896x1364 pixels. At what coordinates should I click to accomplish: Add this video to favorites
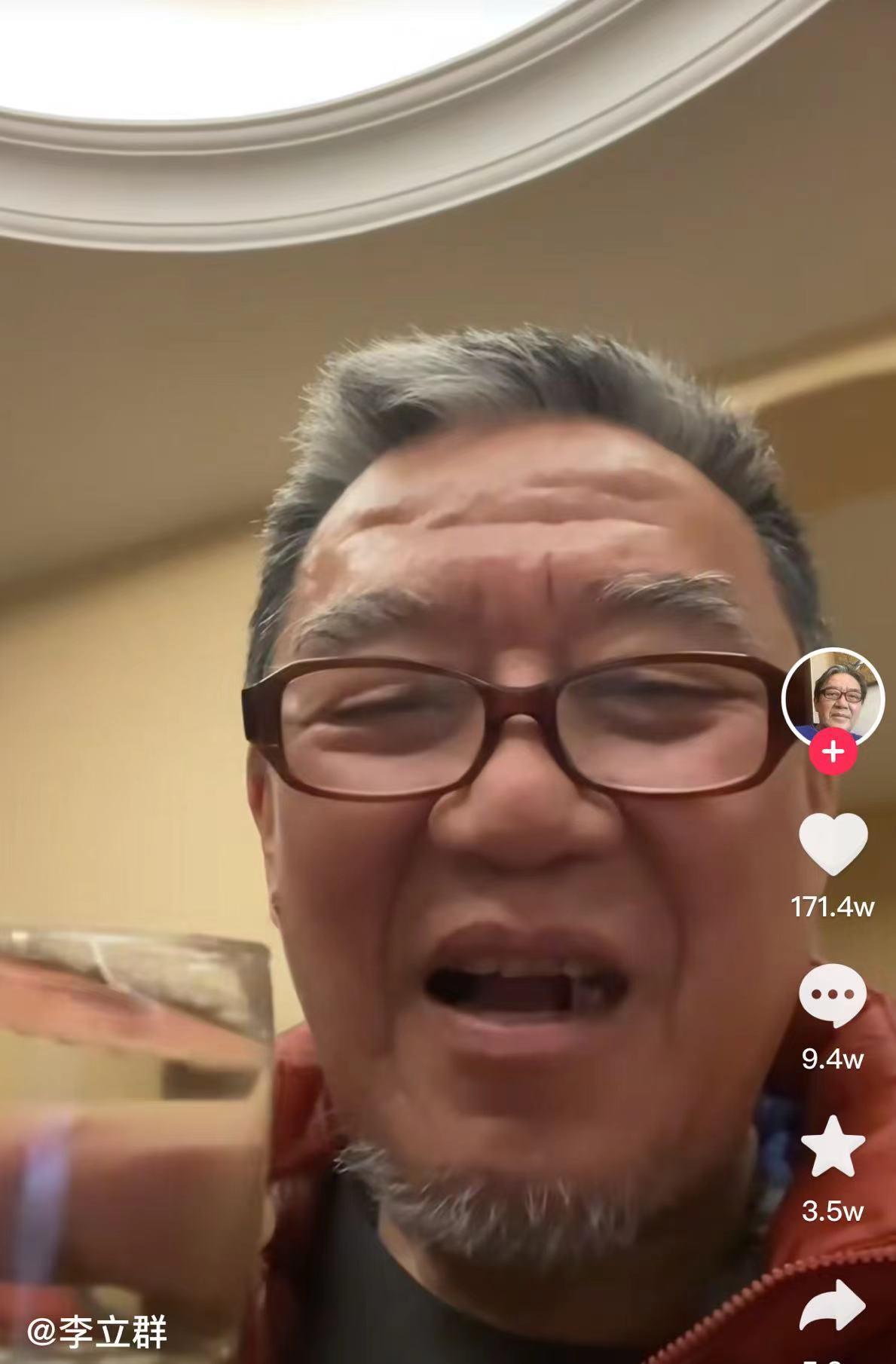point(833,1148)
